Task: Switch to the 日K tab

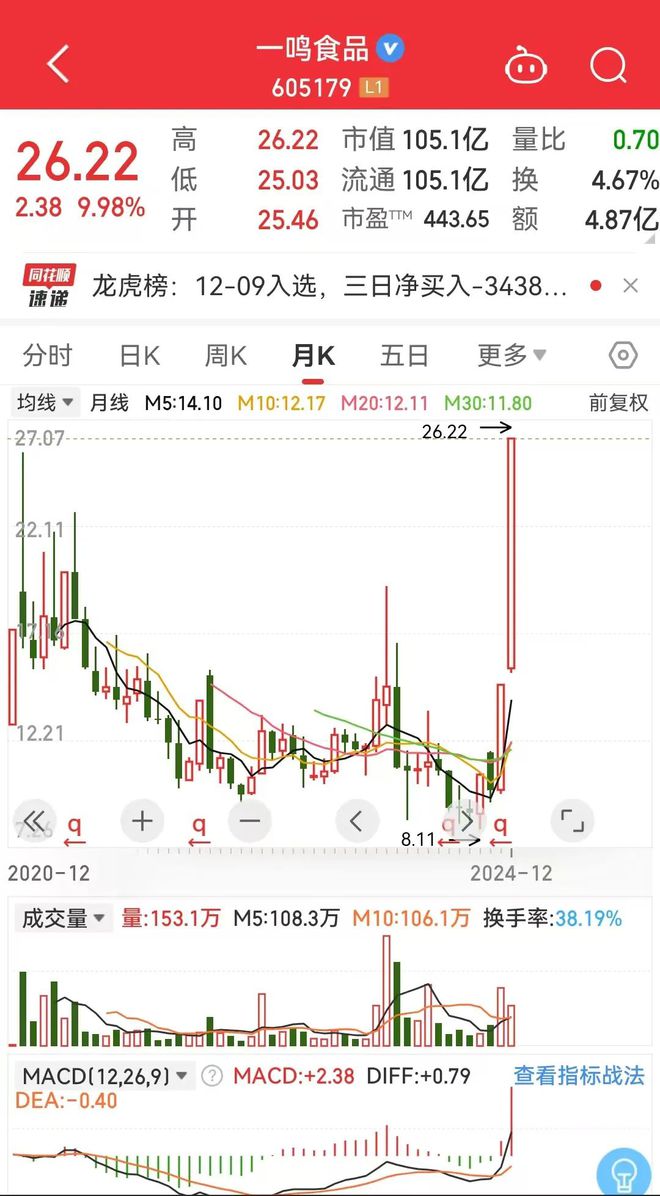Action: click(140, 355)
